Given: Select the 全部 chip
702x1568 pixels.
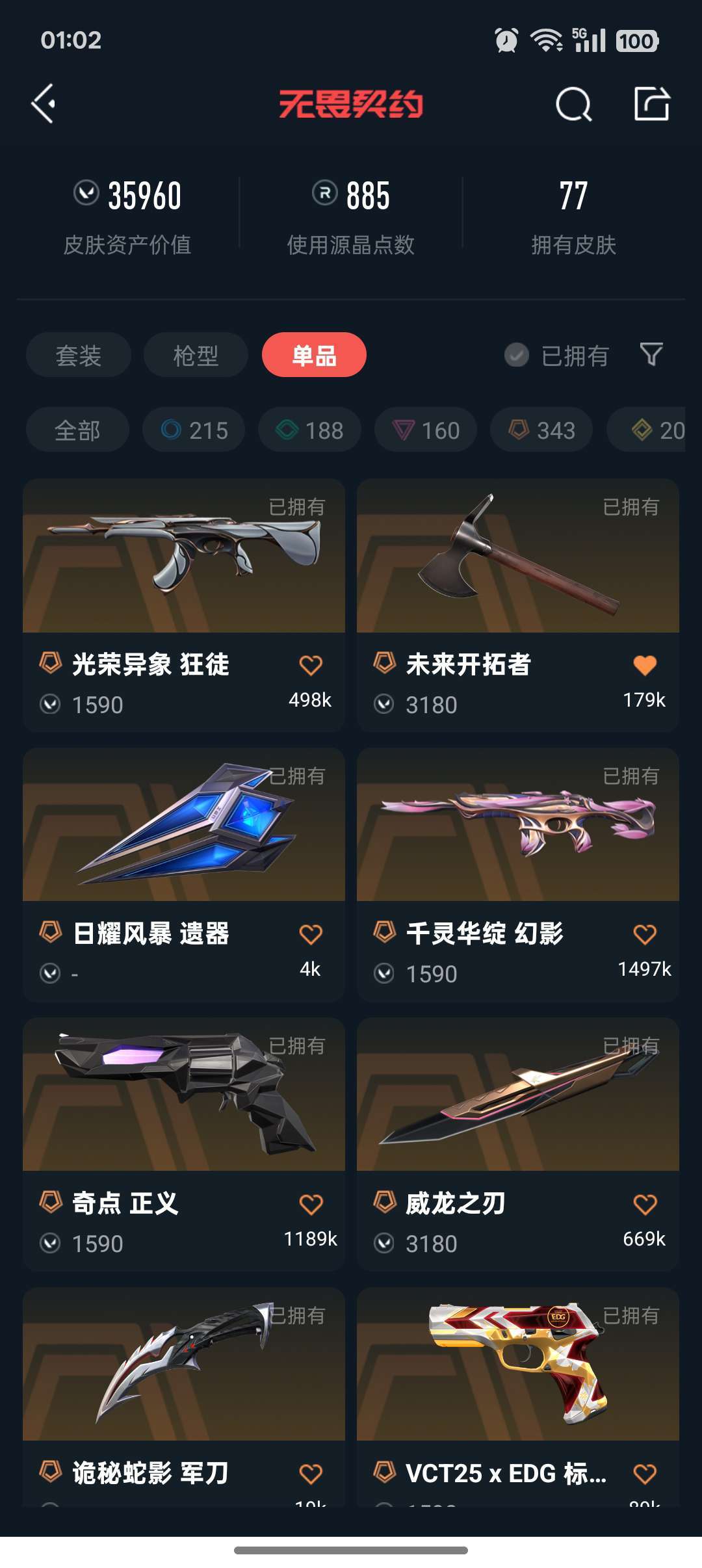Looking at the screenshot, I should coord(77,430).
